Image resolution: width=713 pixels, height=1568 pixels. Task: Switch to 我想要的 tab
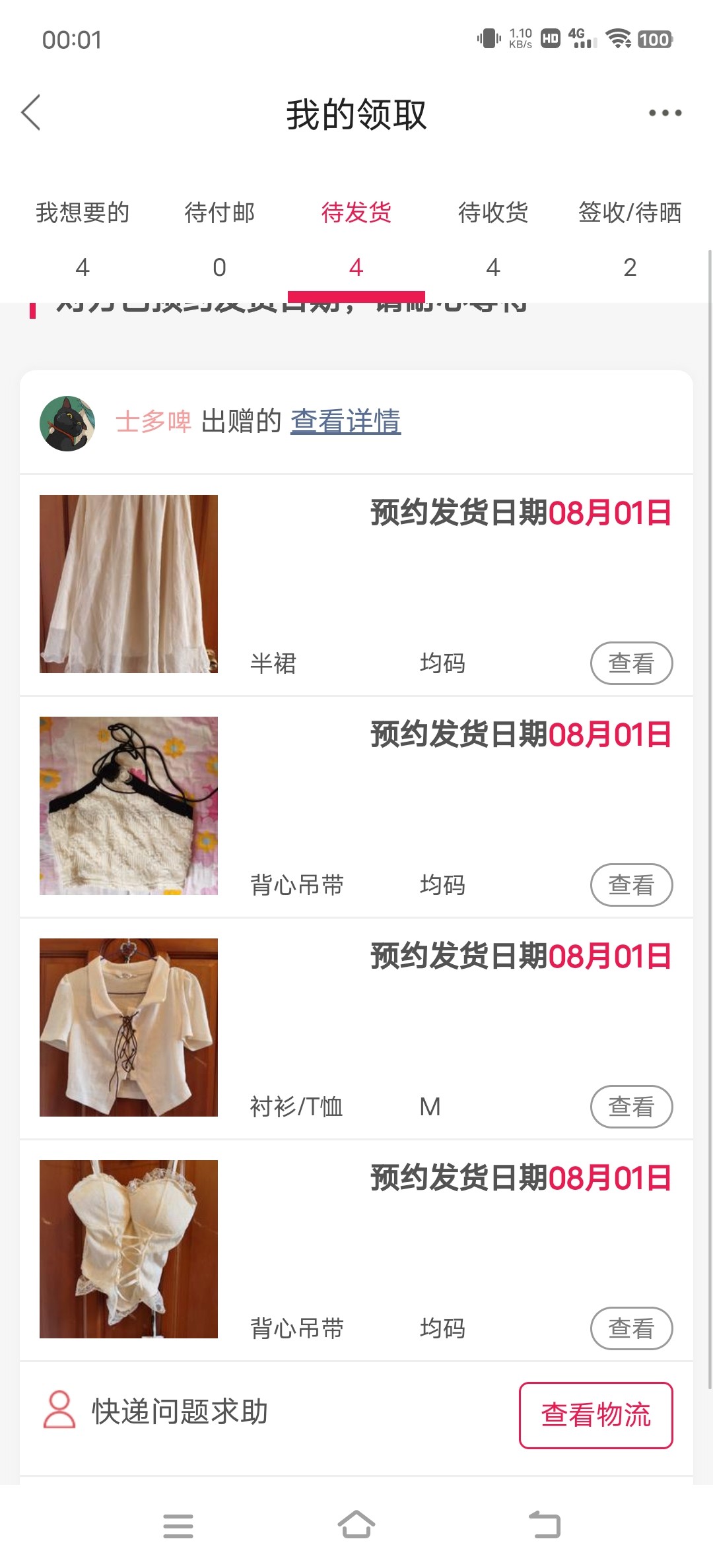pos(83,238)
